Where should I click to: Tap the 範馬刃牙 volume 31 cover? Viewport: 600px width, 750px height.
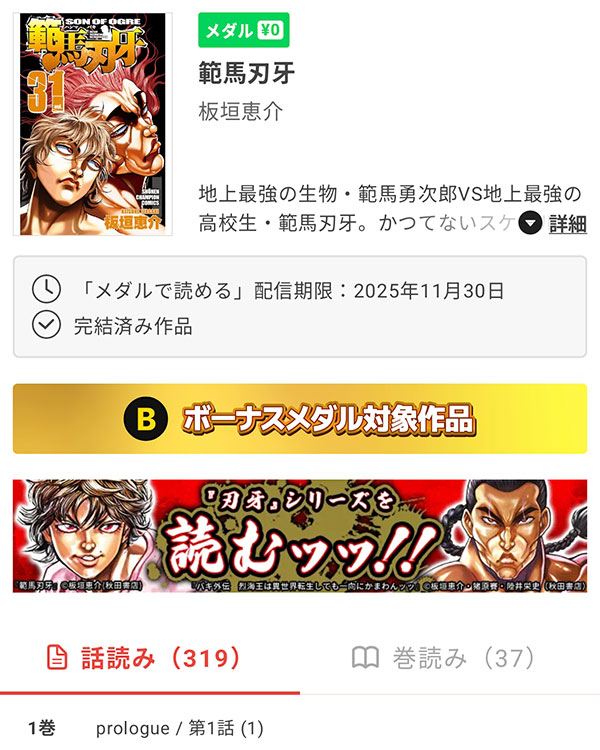[x=93, y=124]
